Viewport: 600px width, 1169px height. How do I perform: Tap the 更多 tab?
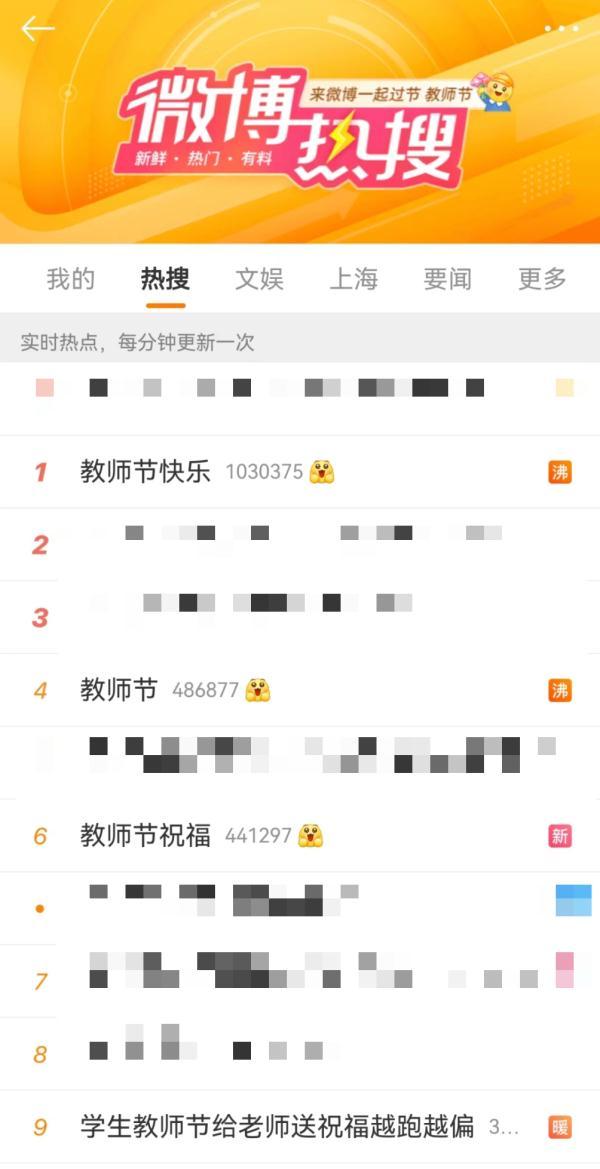[542, 279]
